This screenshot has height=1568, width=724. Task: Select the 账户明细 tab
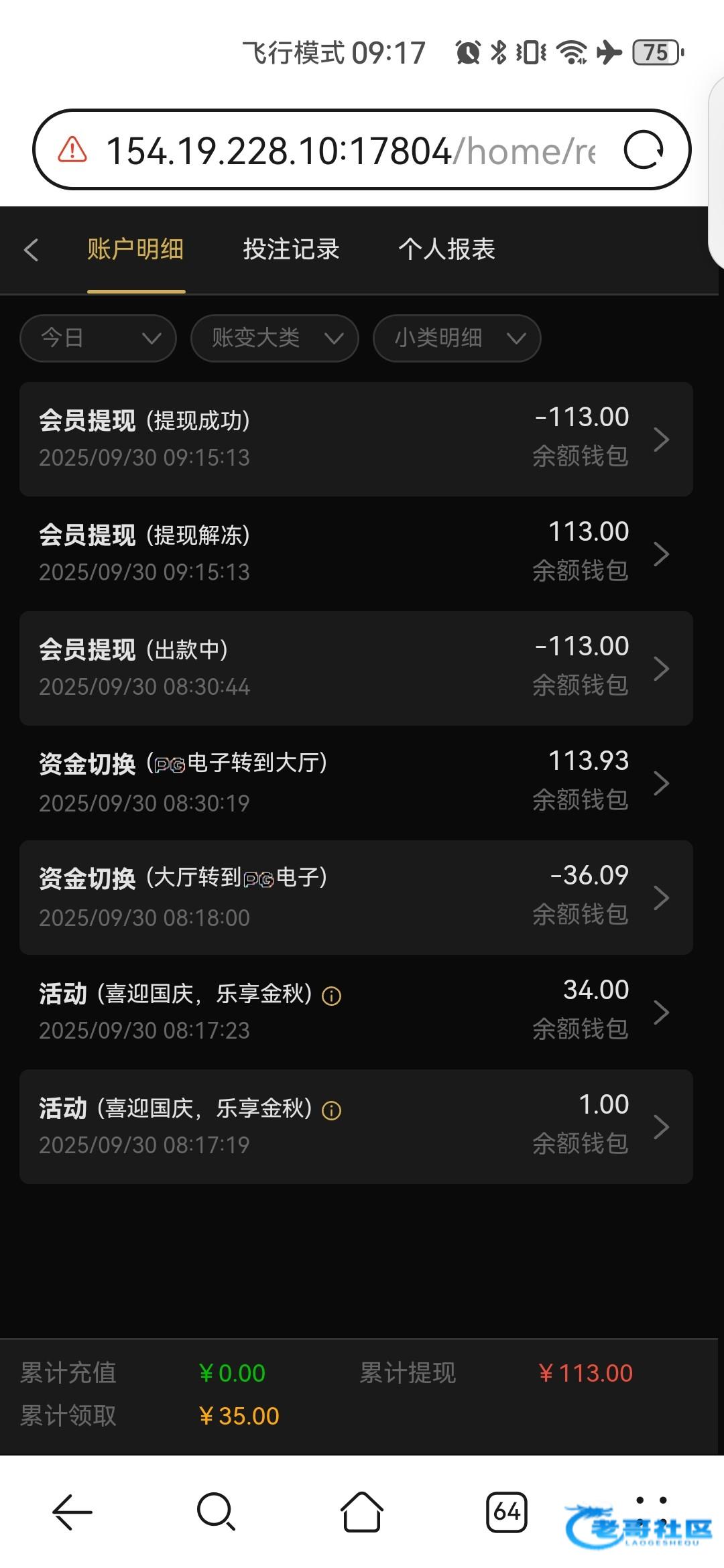click(x=135, y=250)
